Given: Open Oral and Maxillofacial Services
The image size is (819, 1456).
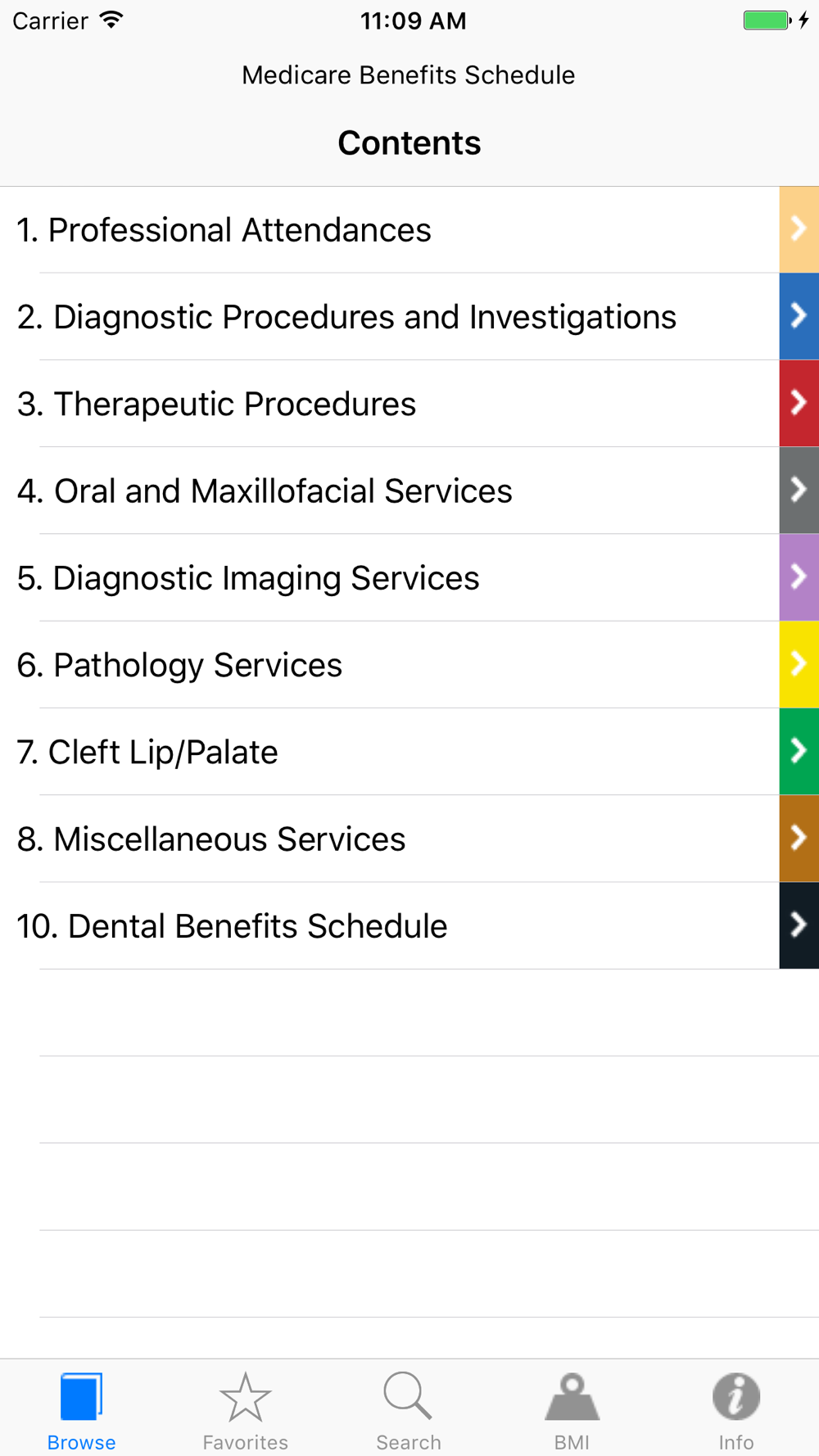Looking at the screenshot, I should 409,491.
